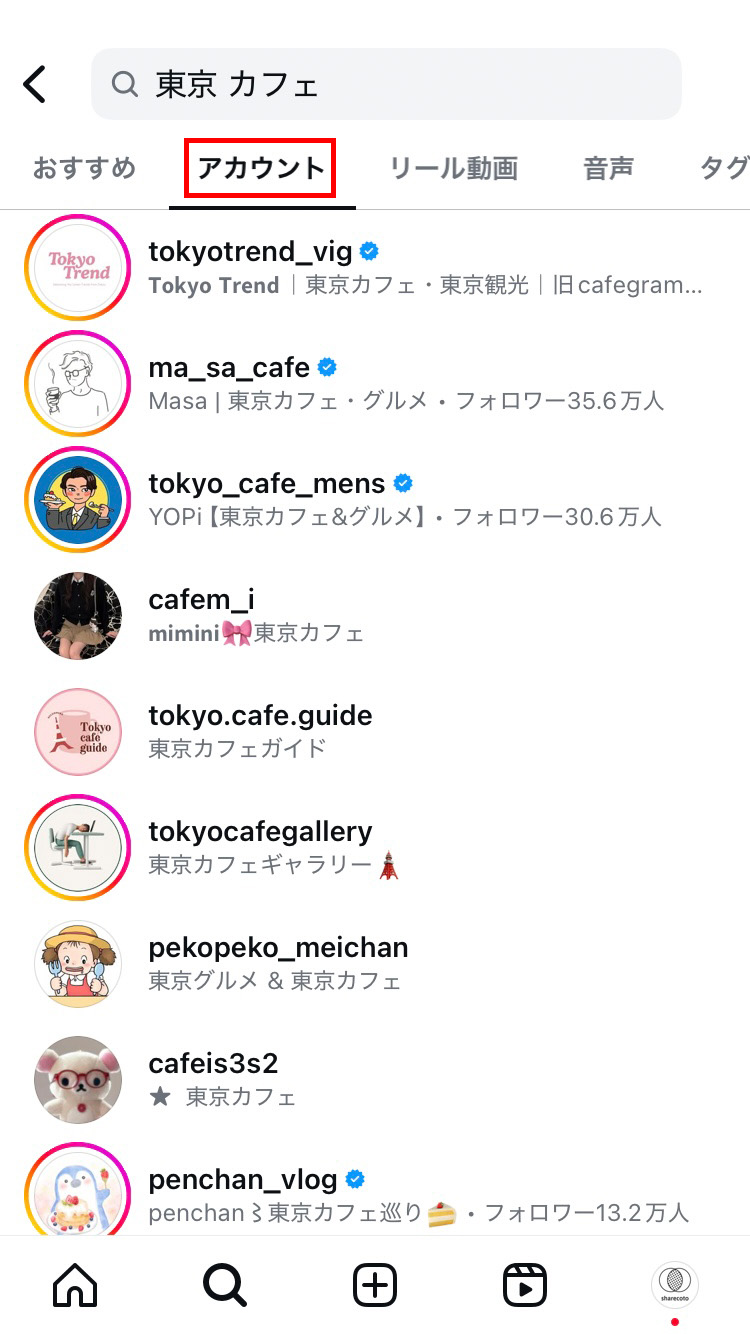
Task: Select the アカウント tab
Action: click(261, 168)
